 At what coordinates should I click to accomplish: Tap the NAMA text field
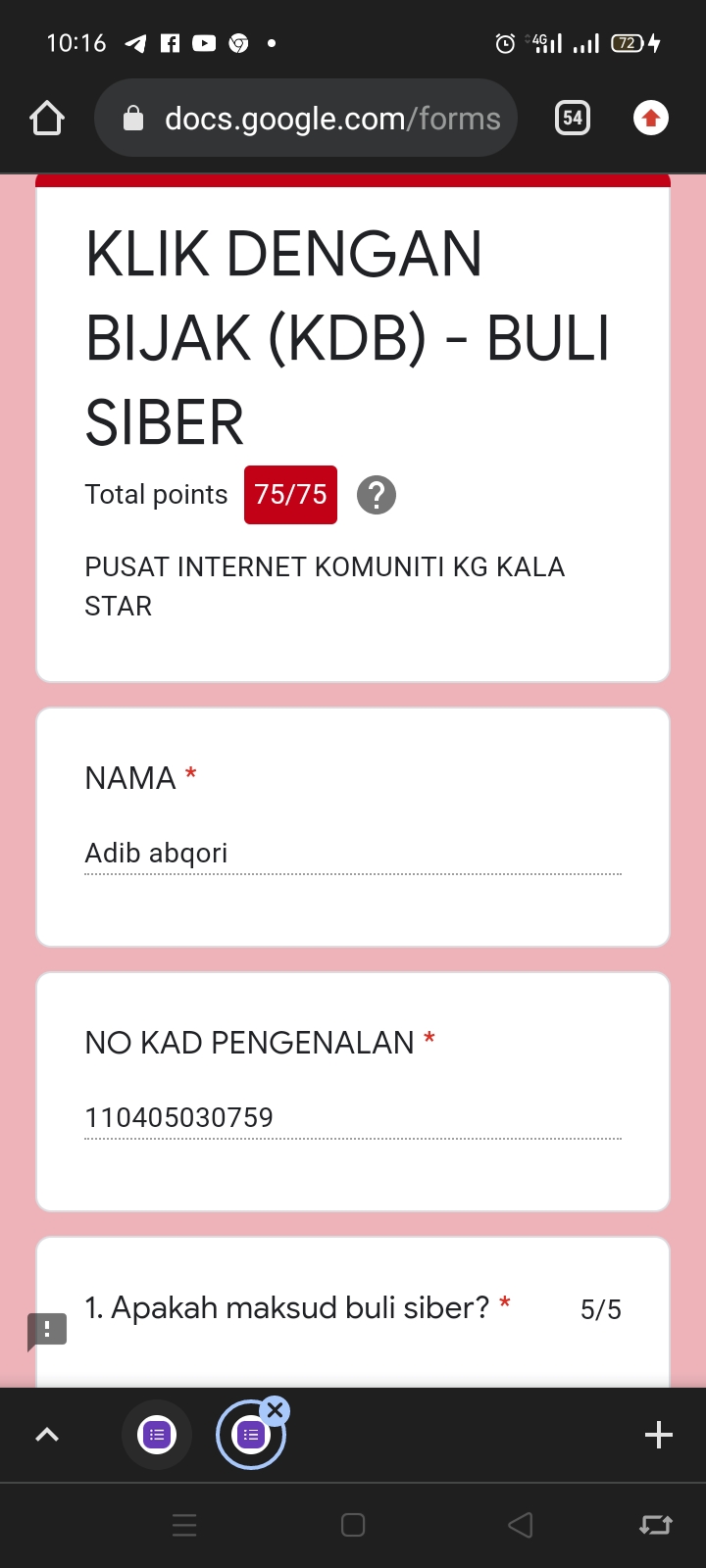353,854
